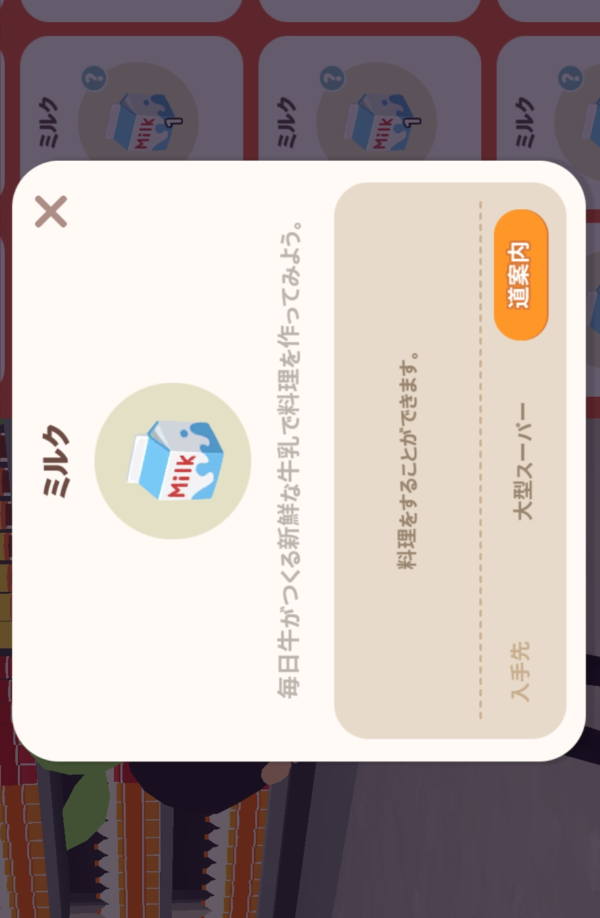Close the ミルク item dialog
This screenshot has height=918, width=600.
51,211
